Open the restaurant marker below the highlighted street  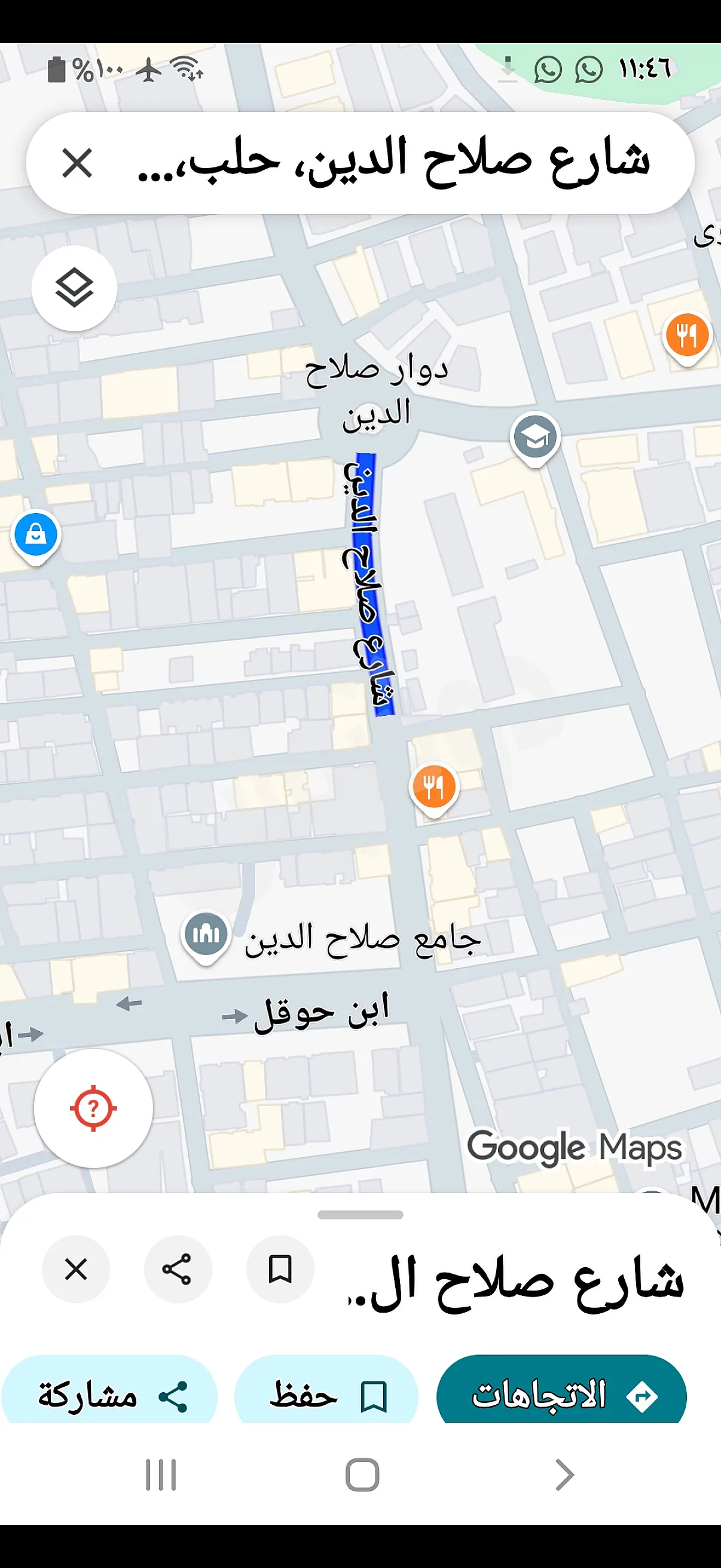[x=434, y=787]
